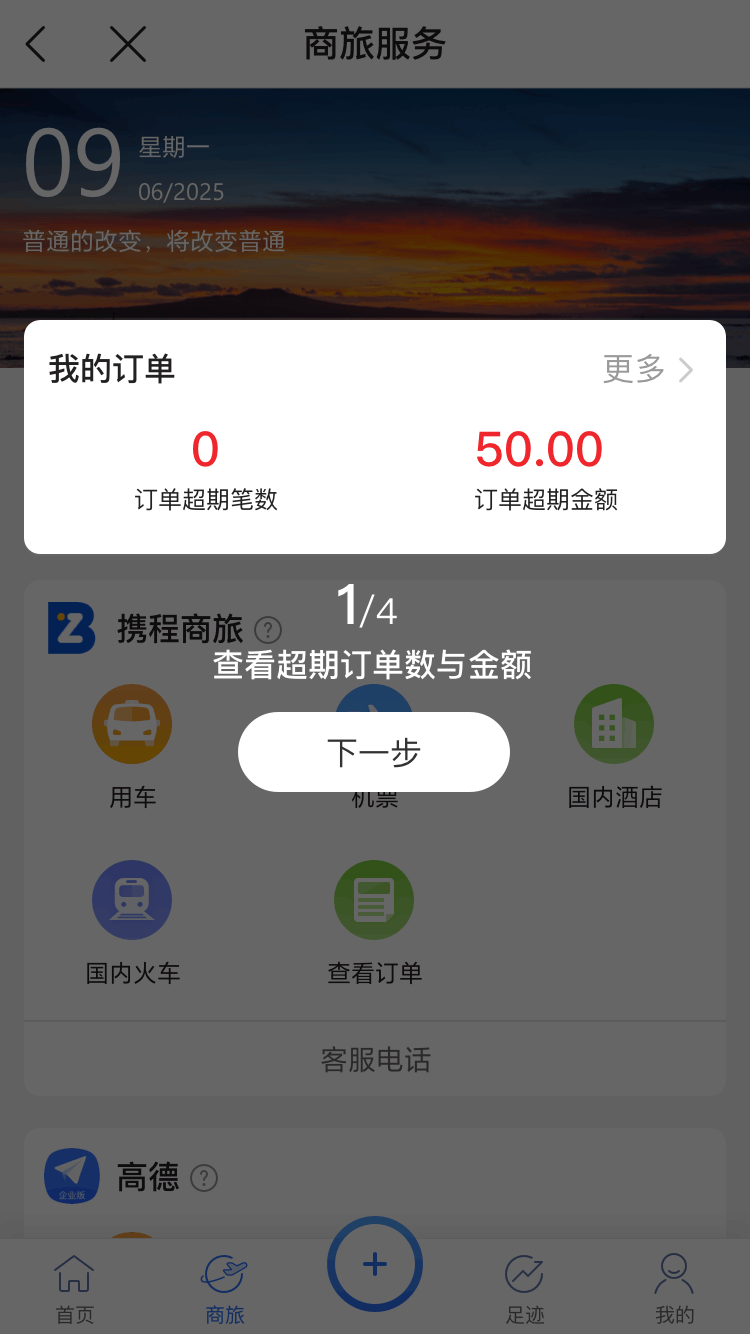This screenshot has height=1334, width=750.
Task: Tap the center plus button
Action: (x=375, y=1264)
